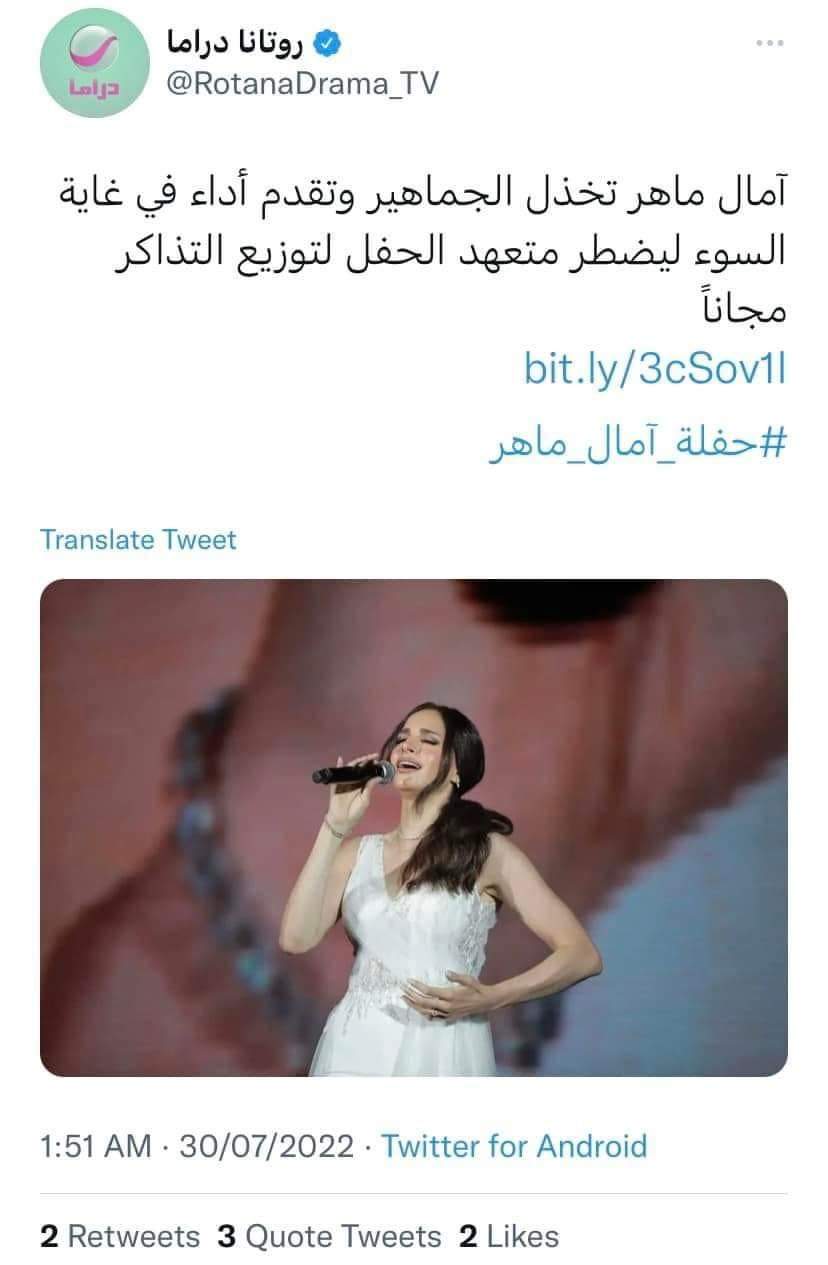Open the bit.ly/3cSov1l link
The width and height of the screenshot is (828, 1265).
(x=655, y=368)
